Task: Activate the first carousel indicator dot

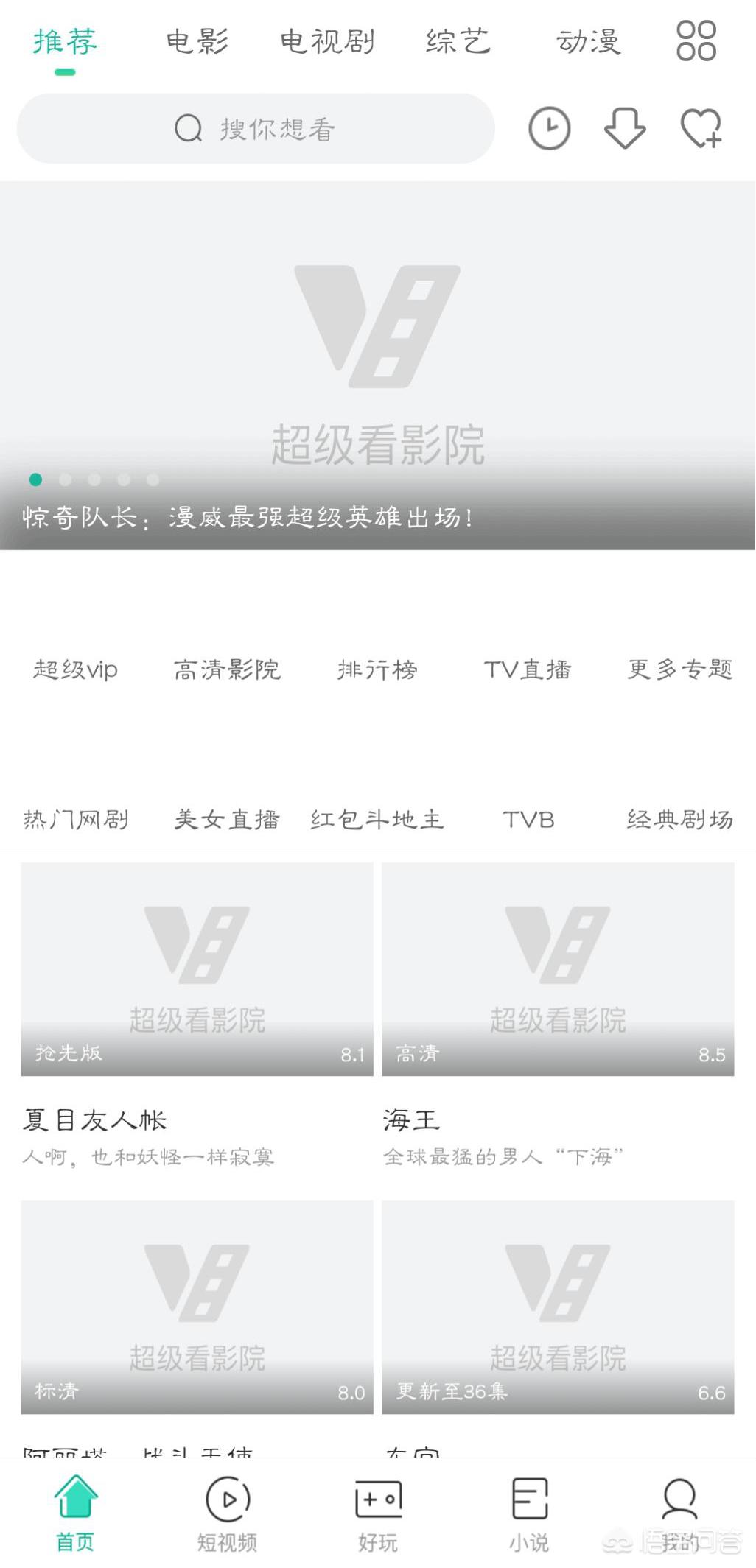Action: [x=36, y=479]
